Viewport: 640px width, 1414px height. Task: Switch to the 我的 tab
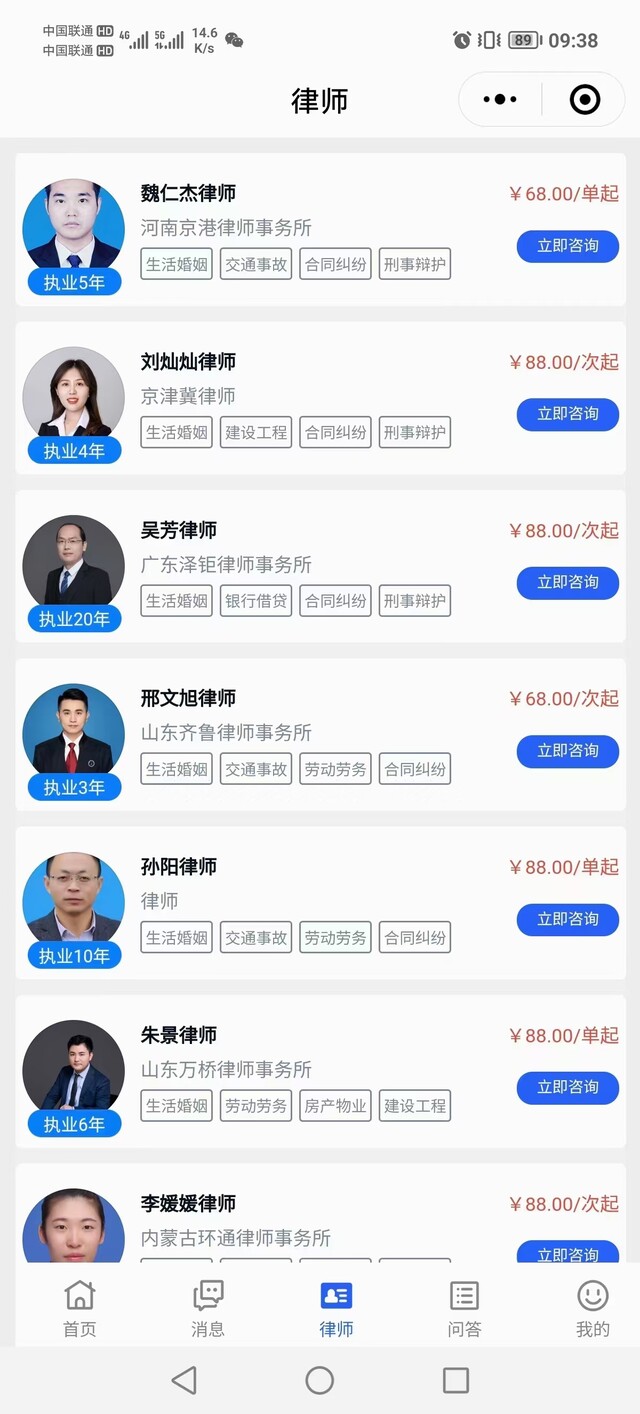[592, 1308]
